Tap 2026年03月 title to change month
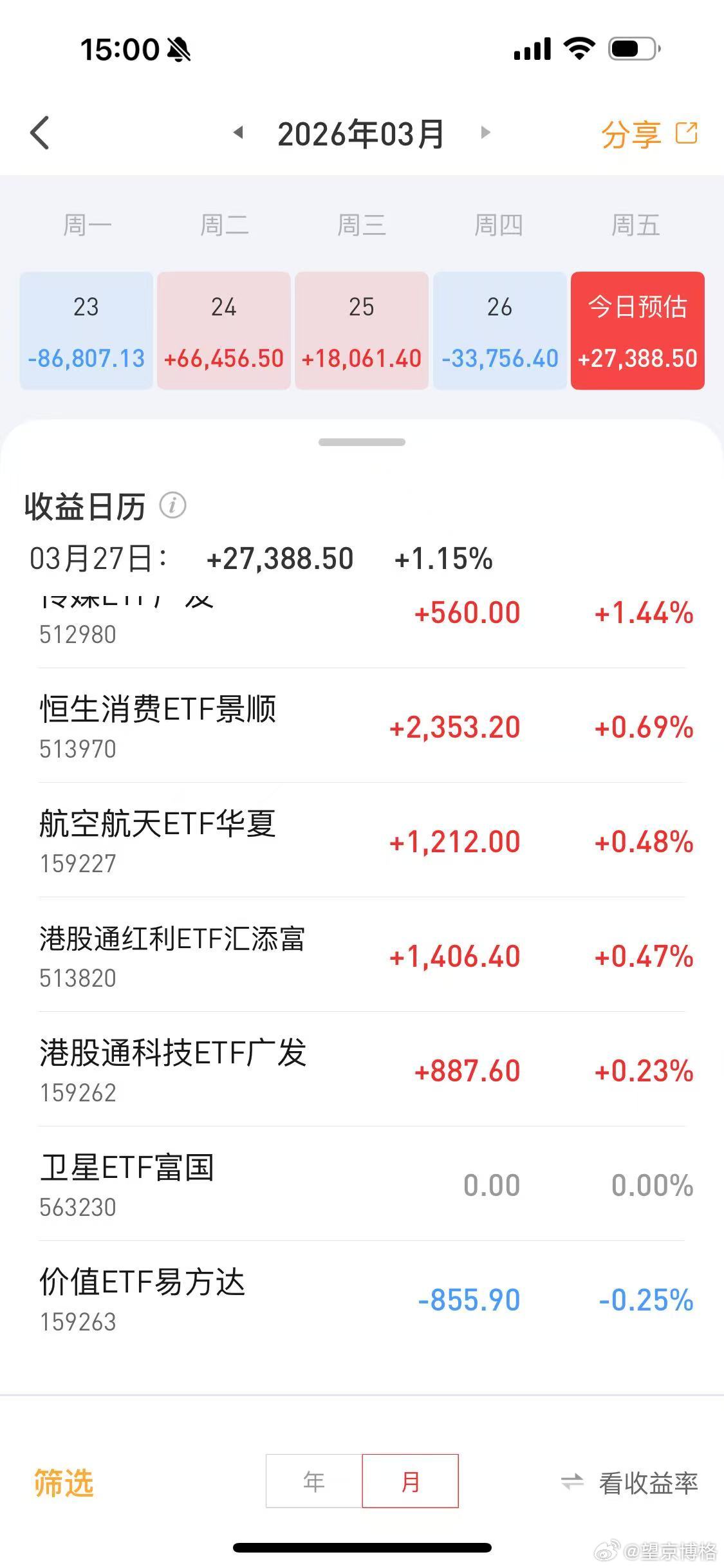Screen dimensions: 724x1568 click(361, 133)
